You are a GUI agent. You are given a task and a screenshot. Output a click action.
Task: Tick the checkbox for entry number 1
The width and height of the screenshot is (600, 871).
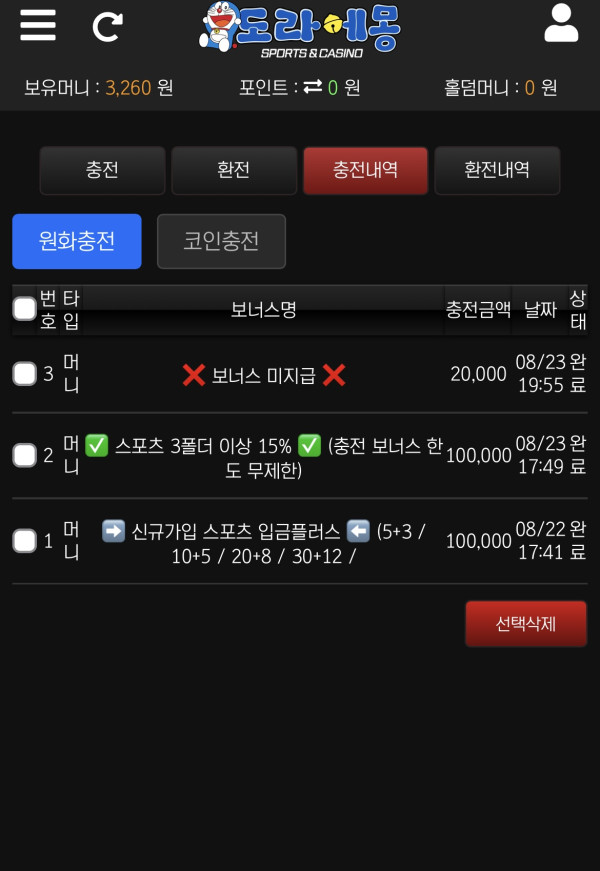pyautogui.click(x=25, y=541)
